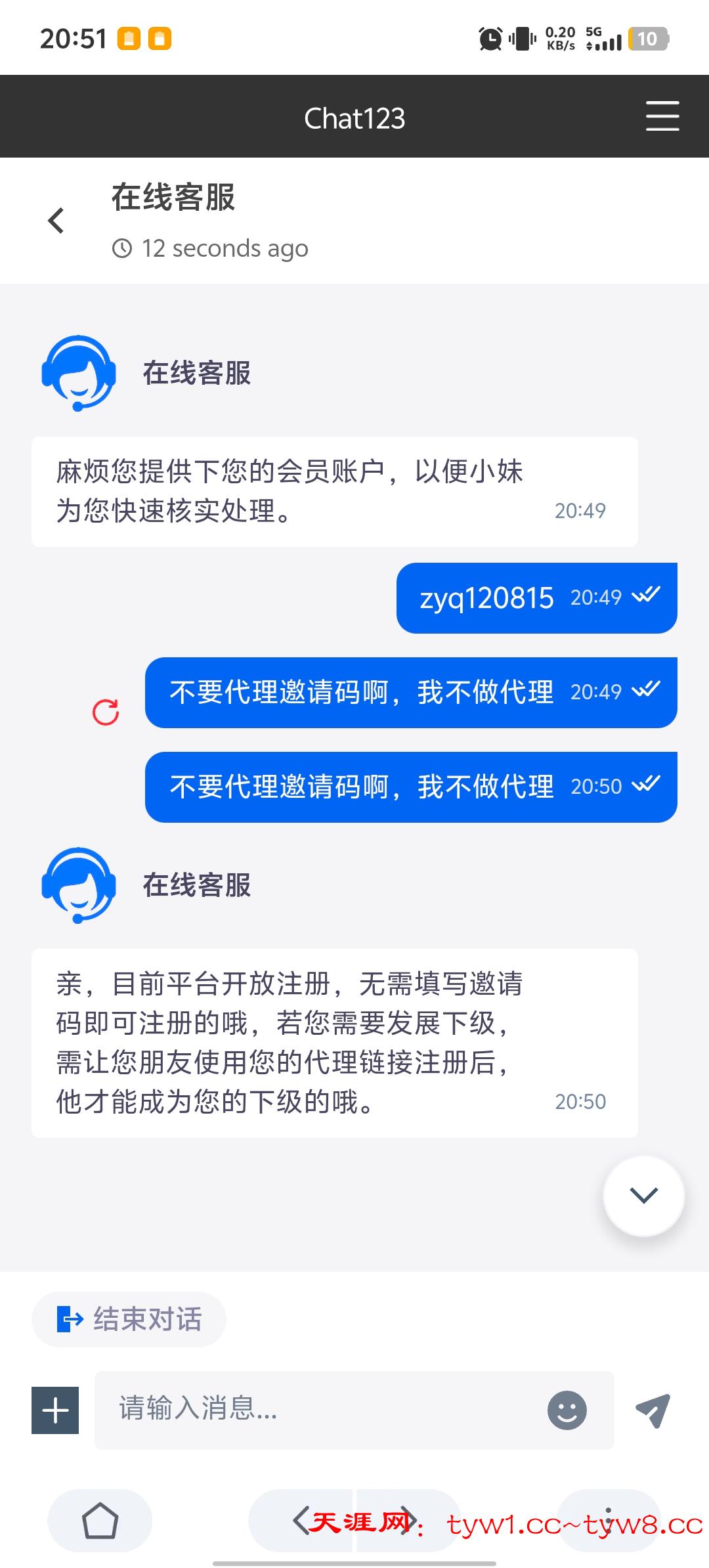Viewport: 709px width, 1568px height.
Task: Open the plus attachment button
Action: point(55,1410)
